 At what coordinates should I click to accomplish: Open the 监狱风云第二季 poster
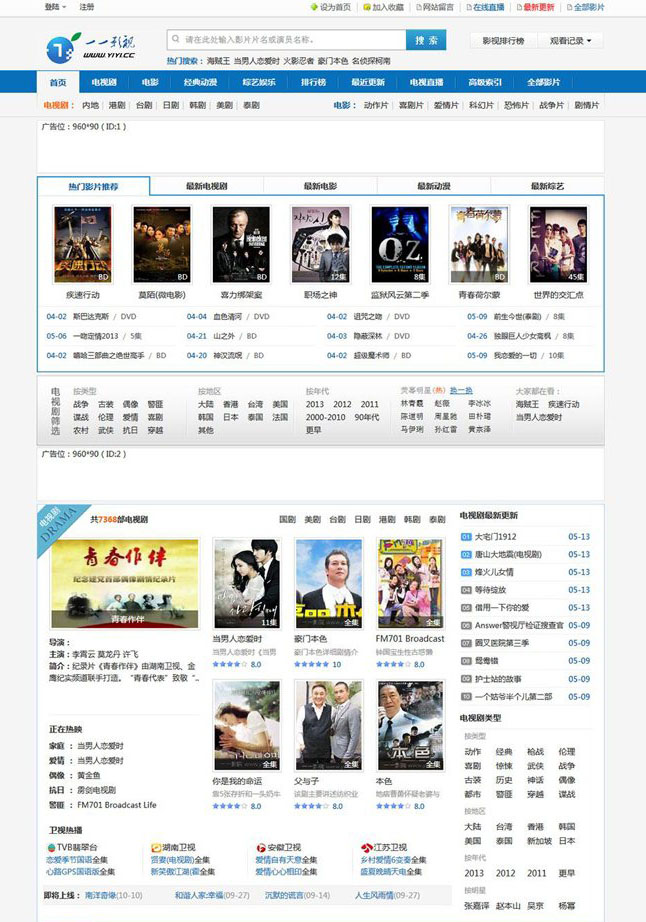pos(400,245)
